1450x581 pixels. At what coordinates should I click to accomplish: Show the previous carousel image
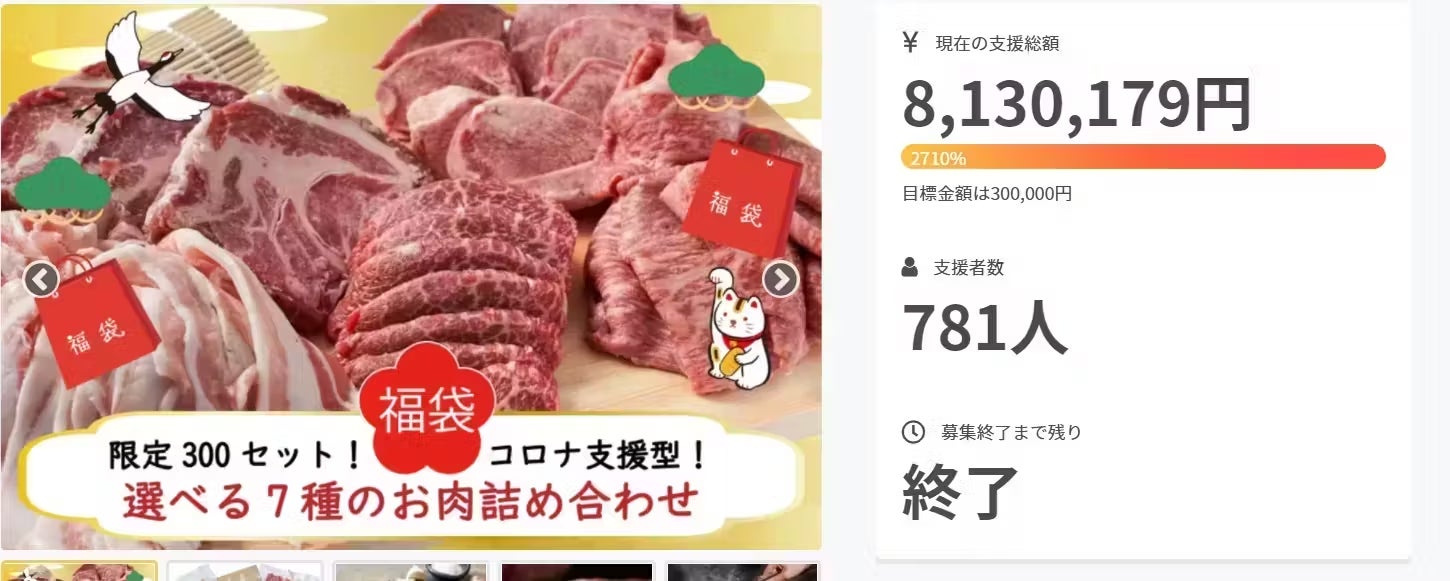point(41,280)
